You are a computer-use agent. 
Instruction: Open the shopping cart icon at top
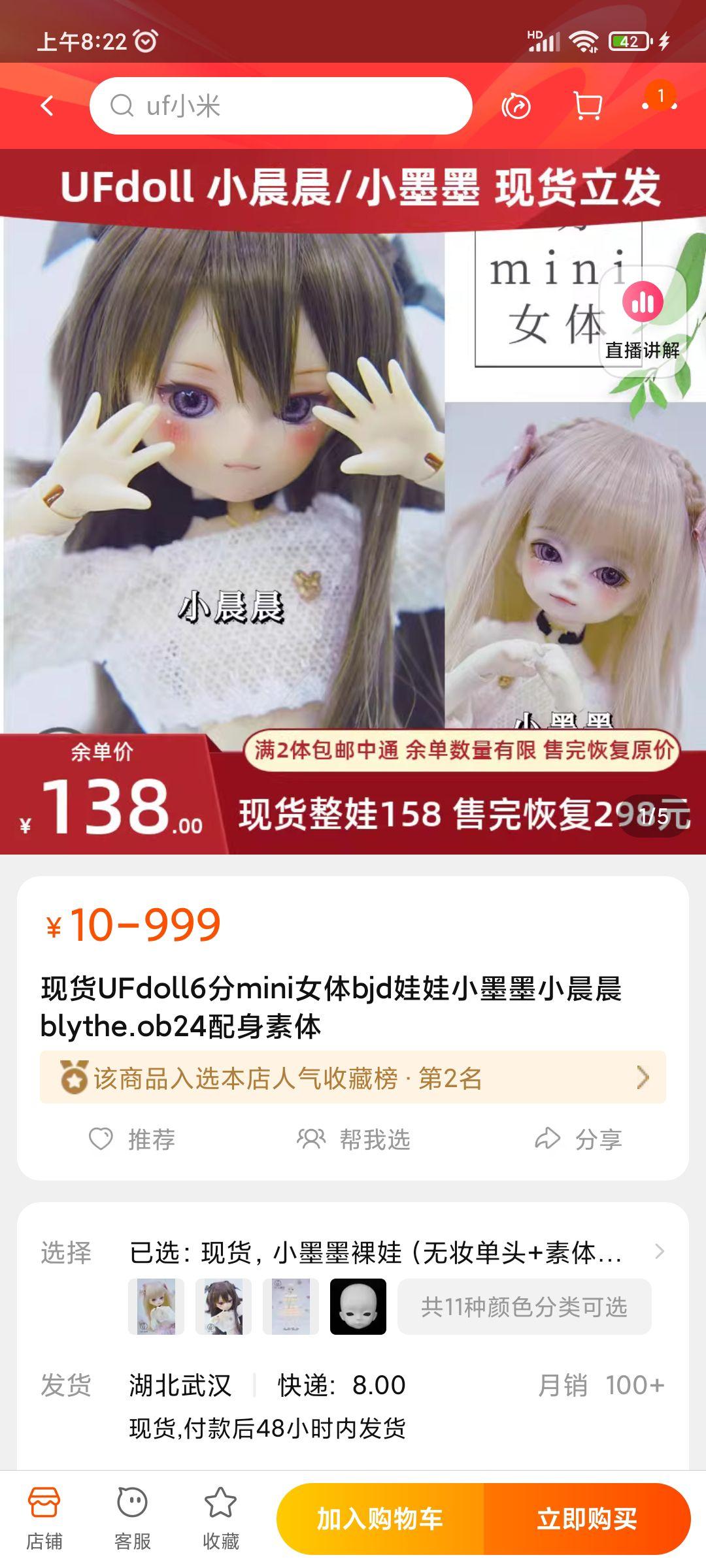[587, 106]
